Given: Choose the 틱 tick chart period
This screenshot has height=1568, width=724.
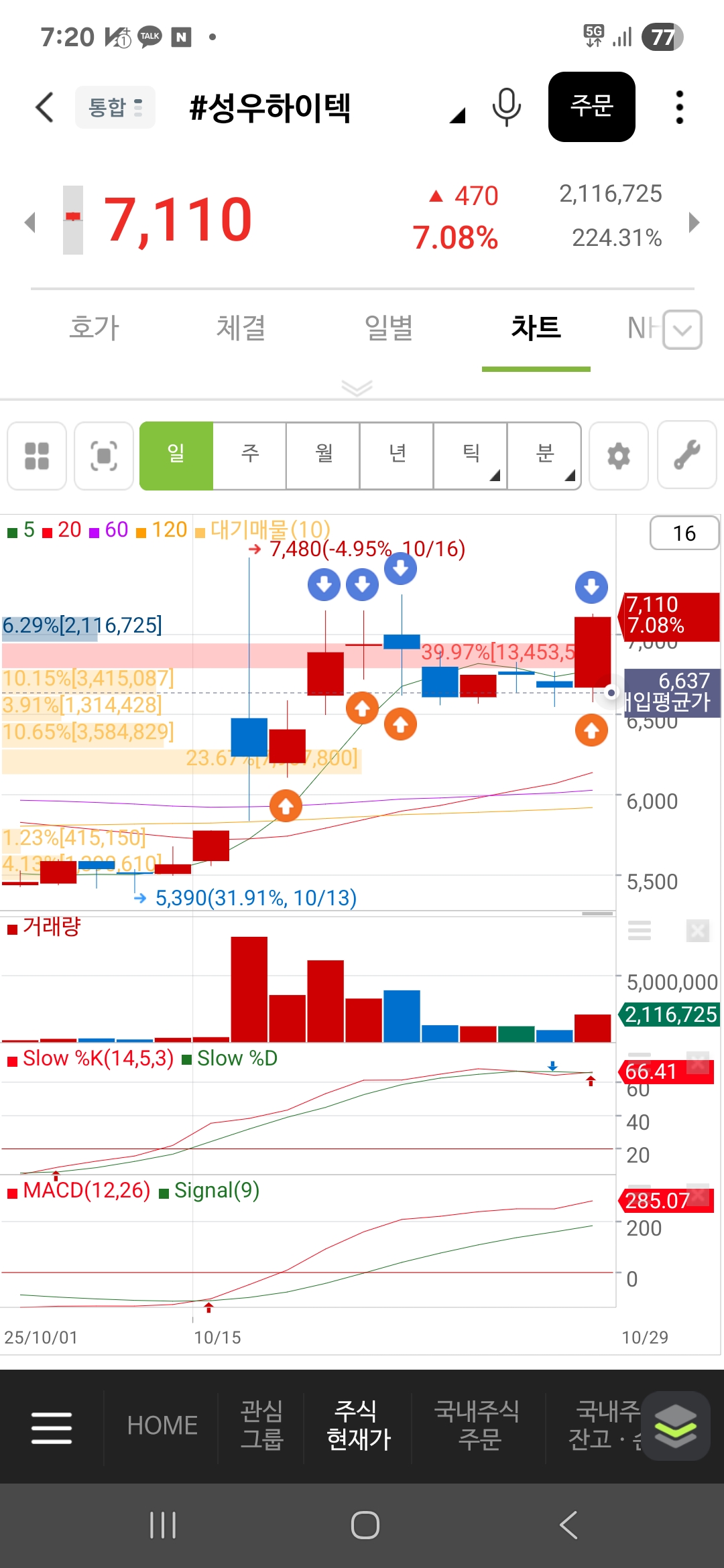Looking at the screenshot, I should 471,456.
